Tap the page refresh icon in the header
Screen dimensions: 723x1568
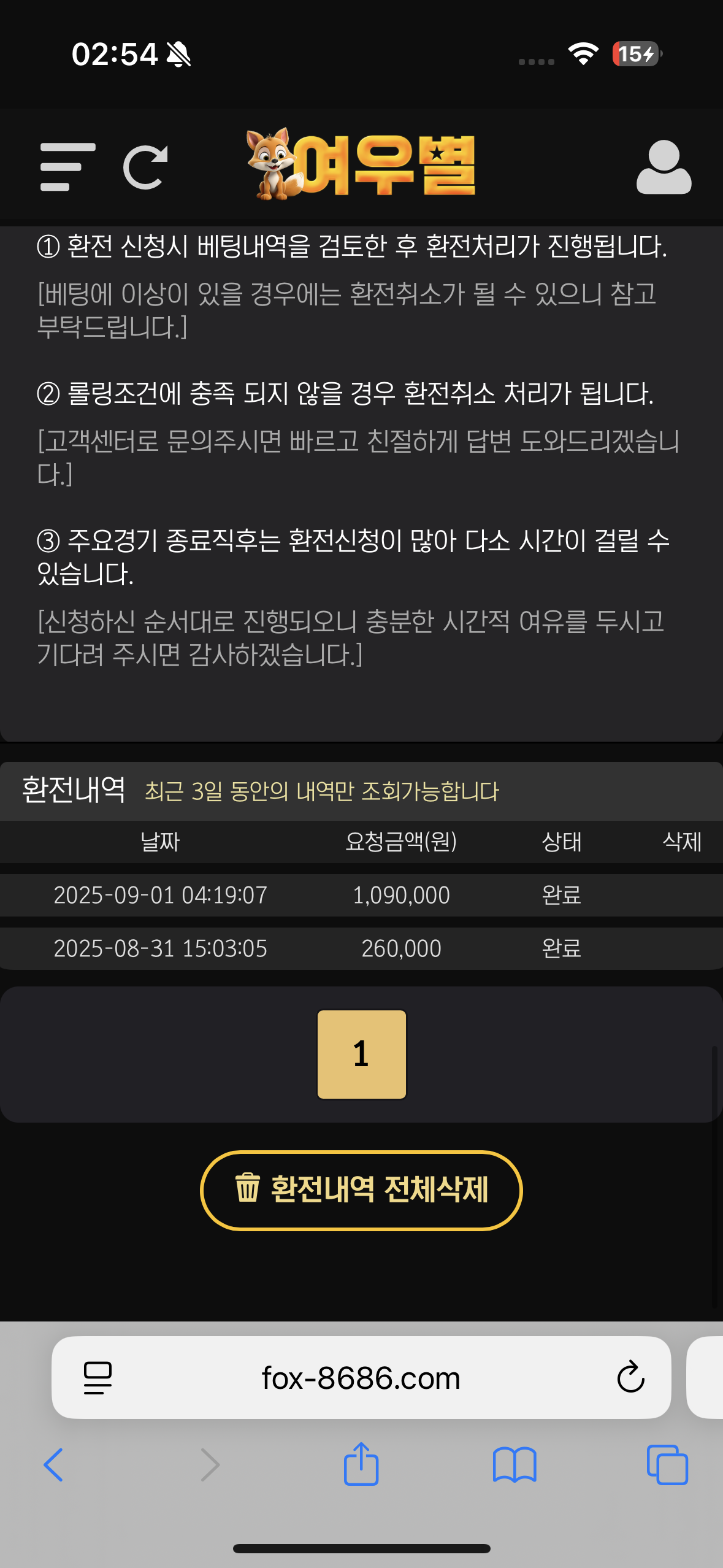[145, 167]
